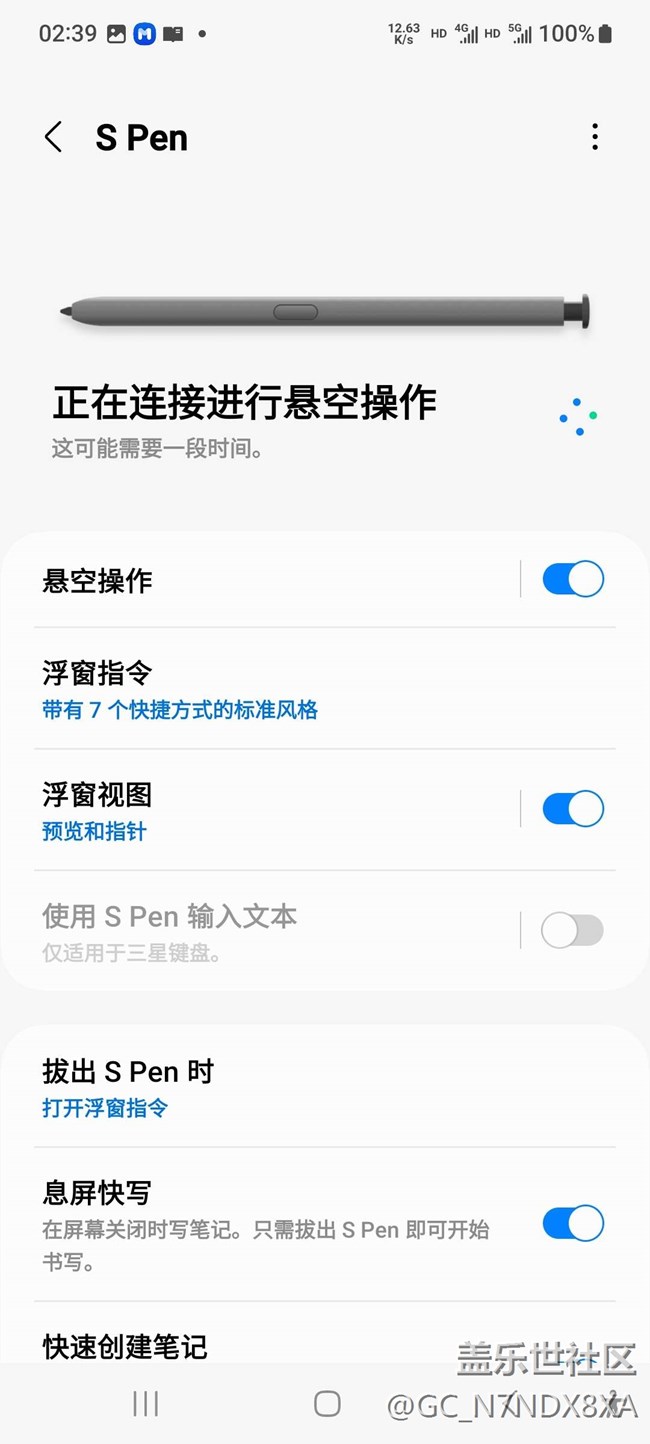Image resolution: width=650 pixels, height=1444 pixels.
Task: Toggle off 息屏快写 switch
Action: 573,1223
